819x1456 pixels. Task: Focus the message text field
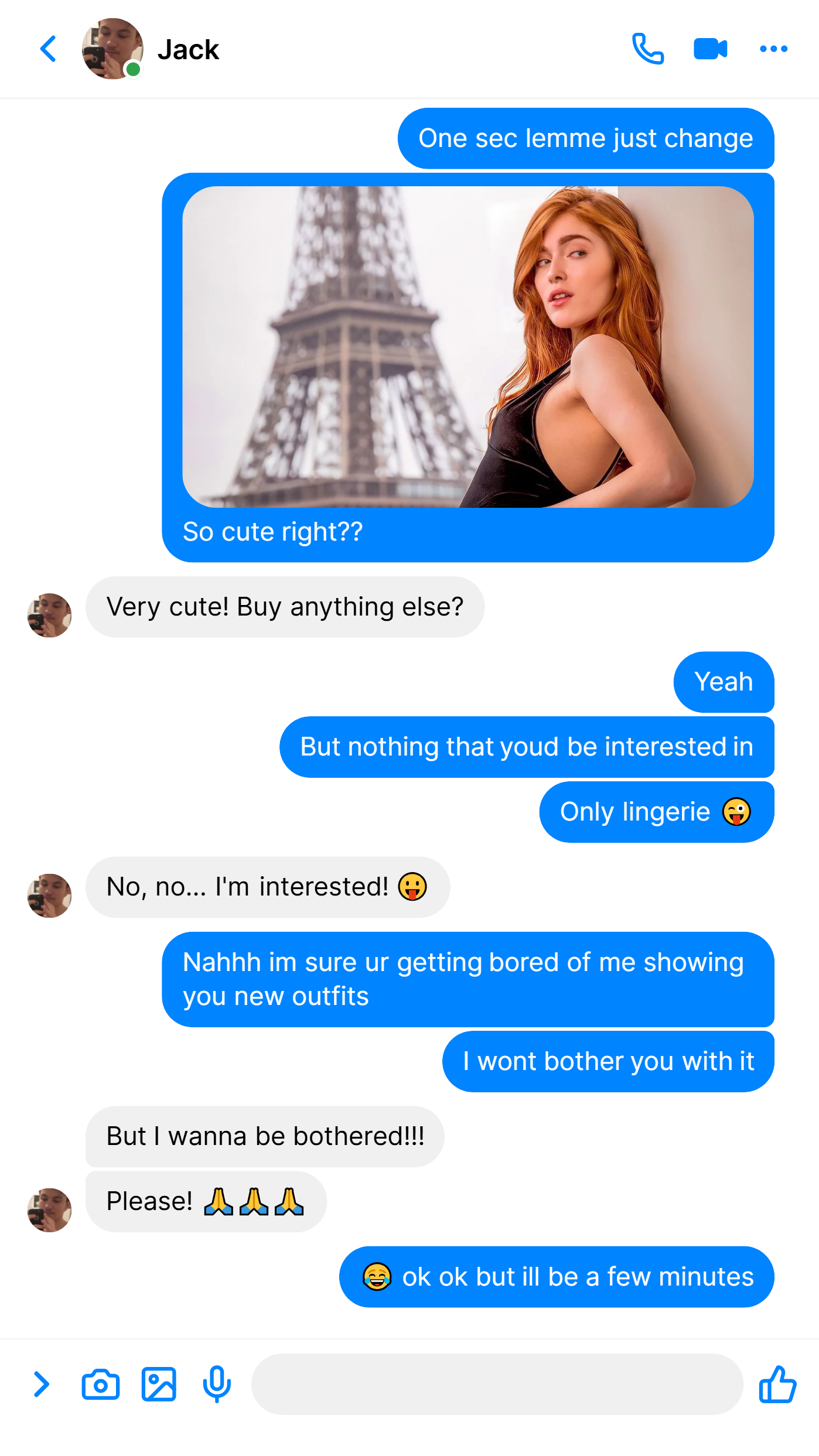[x=497, y=1385]
